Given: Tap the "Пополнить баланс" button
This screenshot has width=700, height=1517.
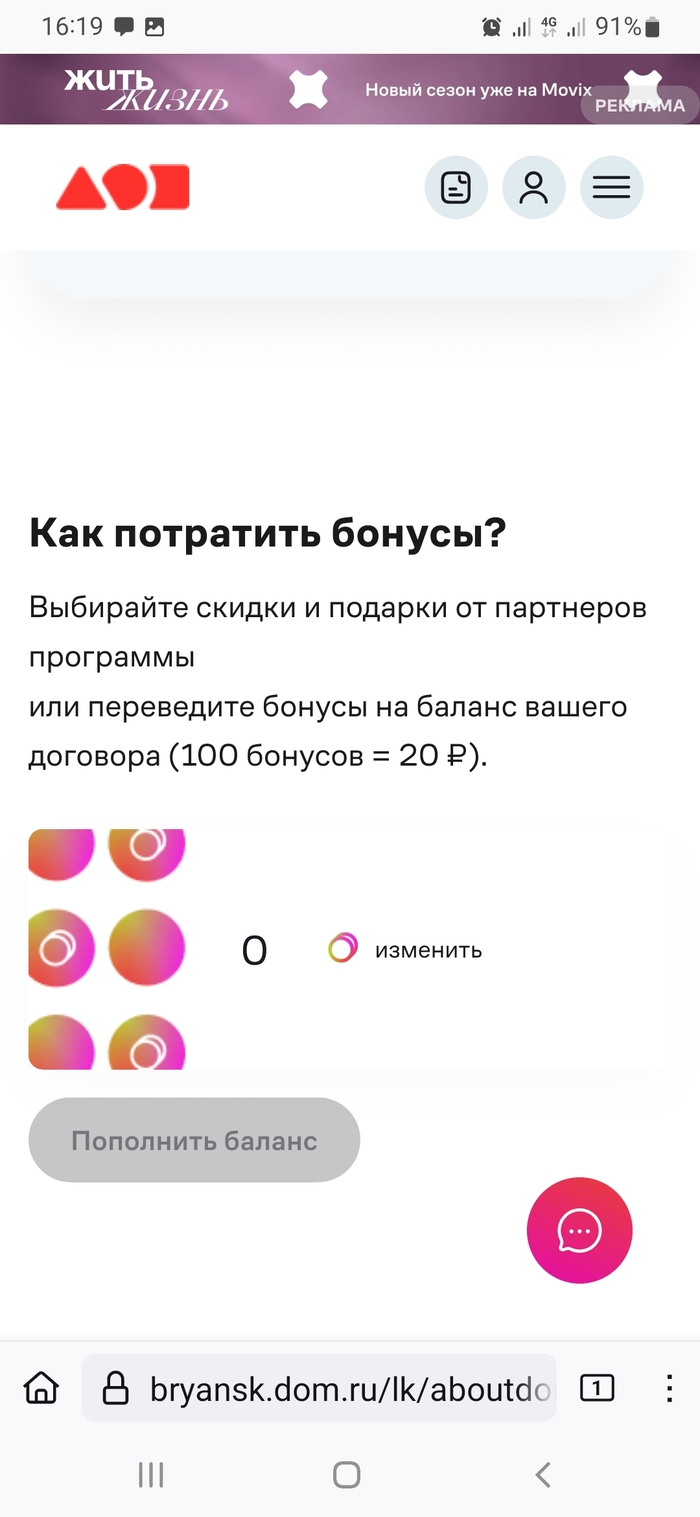Looking at the screenshot, I should pyautogui.click(x=194, y=1140).
